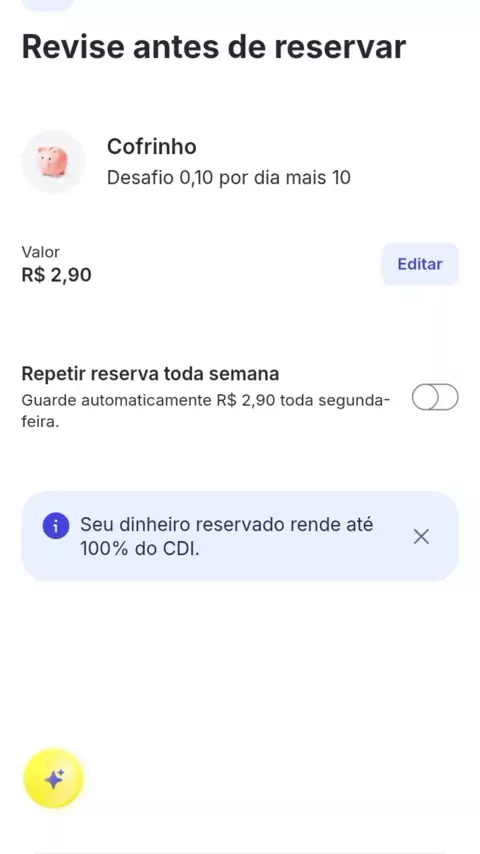Dismiss the CDI info banner
This screenshot has width=480, height=854.
(421, 537)
